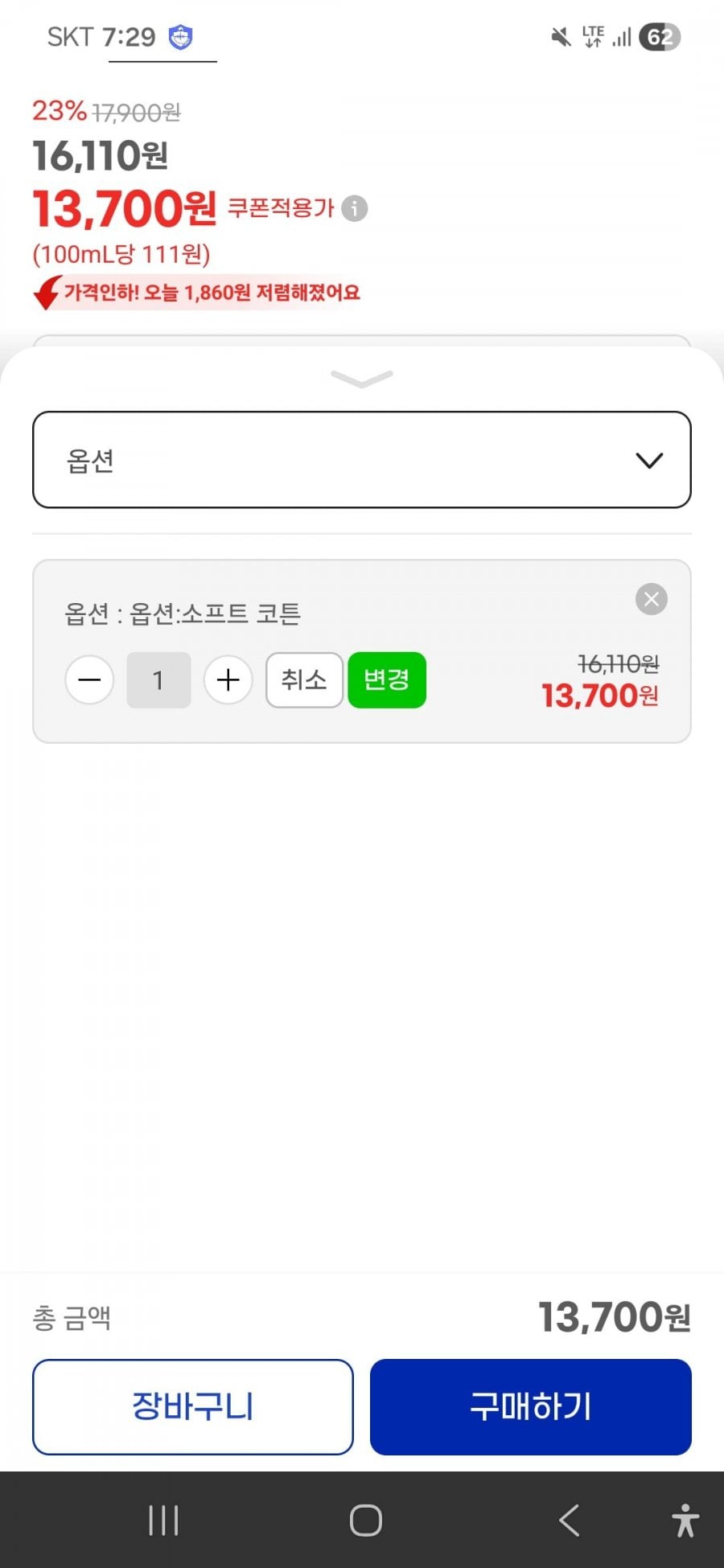The width and height of the screenshot is (724, 1568).
Task: Open the 옵션 dropdown
Action: tap(361, 460)
